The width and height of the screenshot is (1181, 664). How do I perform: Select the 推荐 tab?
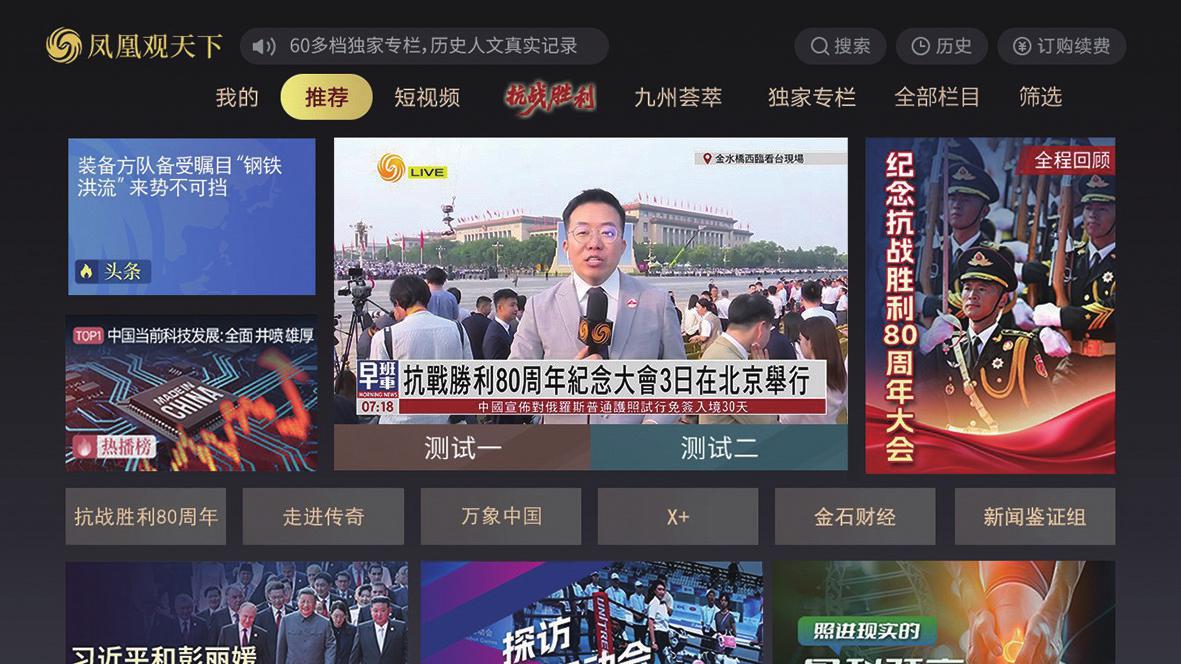tap(326, 97)
